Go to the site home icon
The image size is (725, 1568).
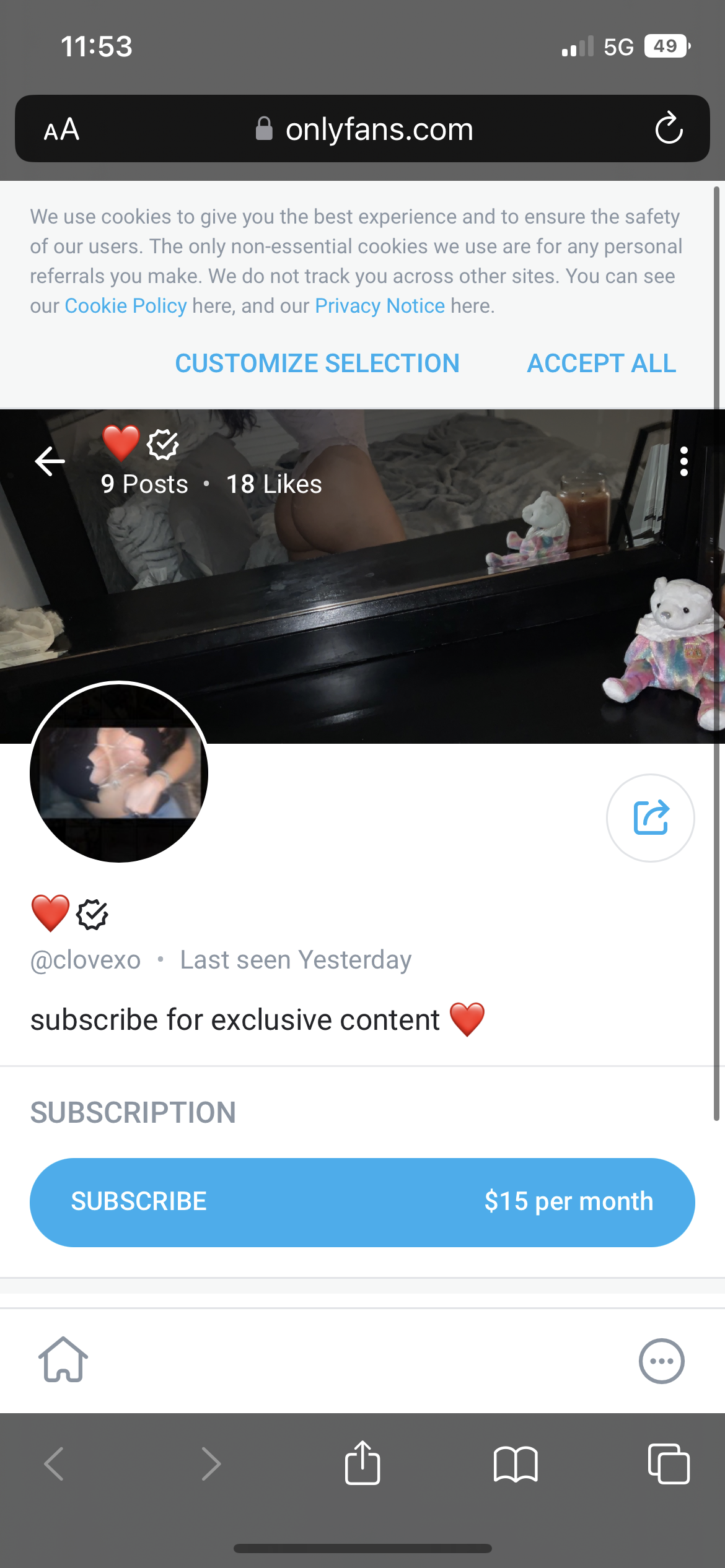pos(63,1361)
